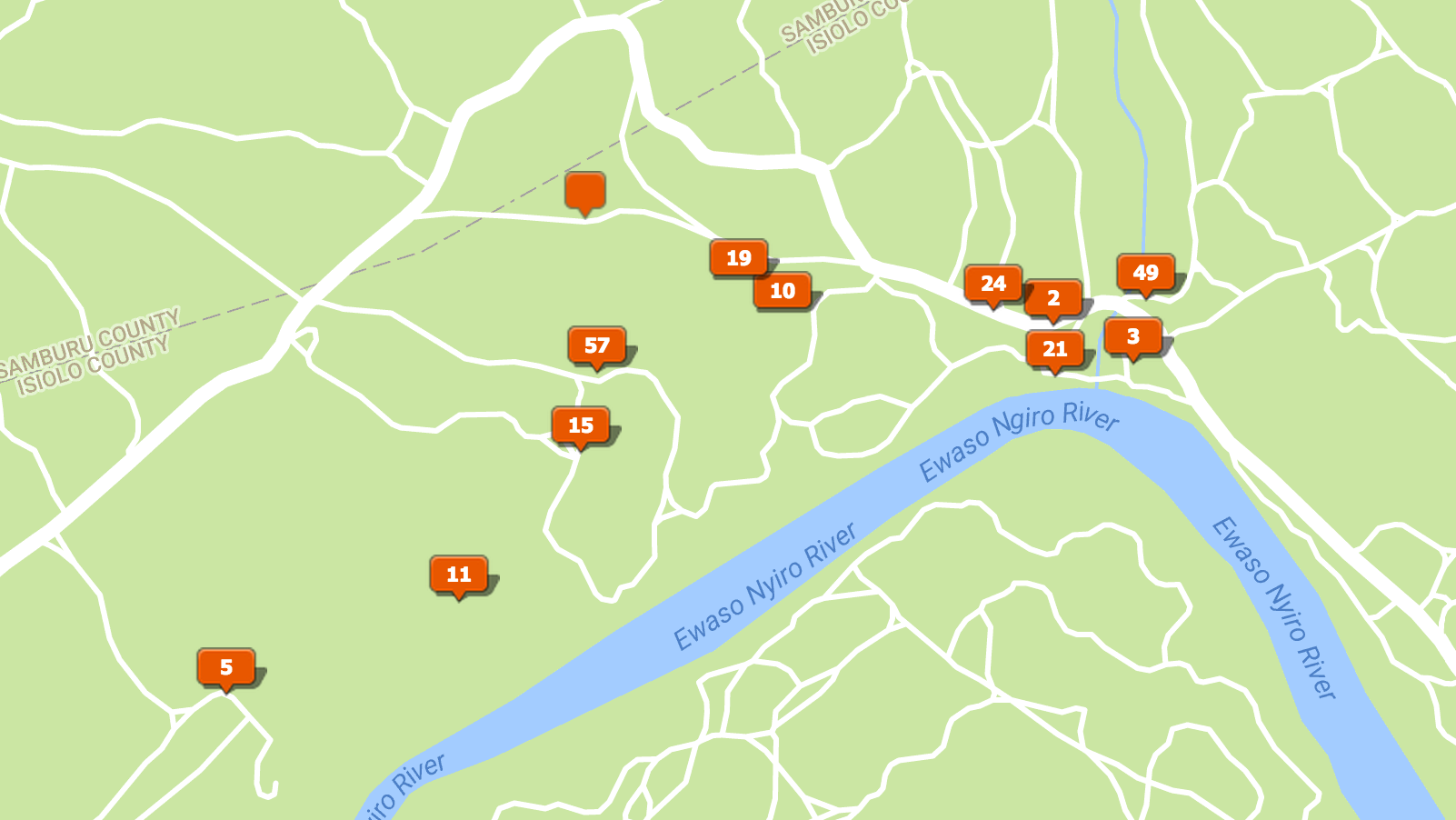Open the map marker numbered 19
Image resolution: width=1456 pixels, height=820 pixels.
click(x=738, y=258)
